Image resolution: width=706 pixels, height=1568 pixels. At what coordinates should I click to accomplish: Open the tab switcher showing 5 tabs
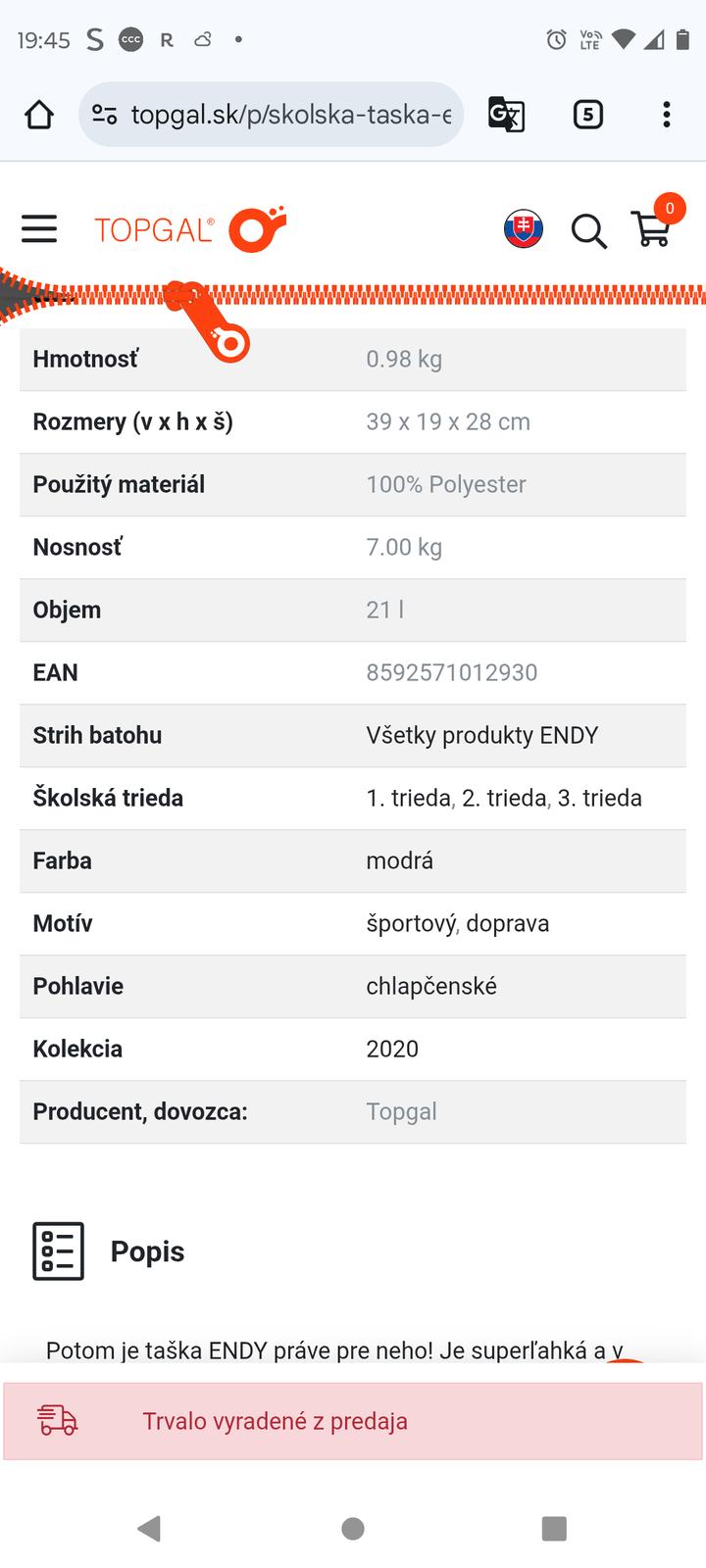pos(587,115)
